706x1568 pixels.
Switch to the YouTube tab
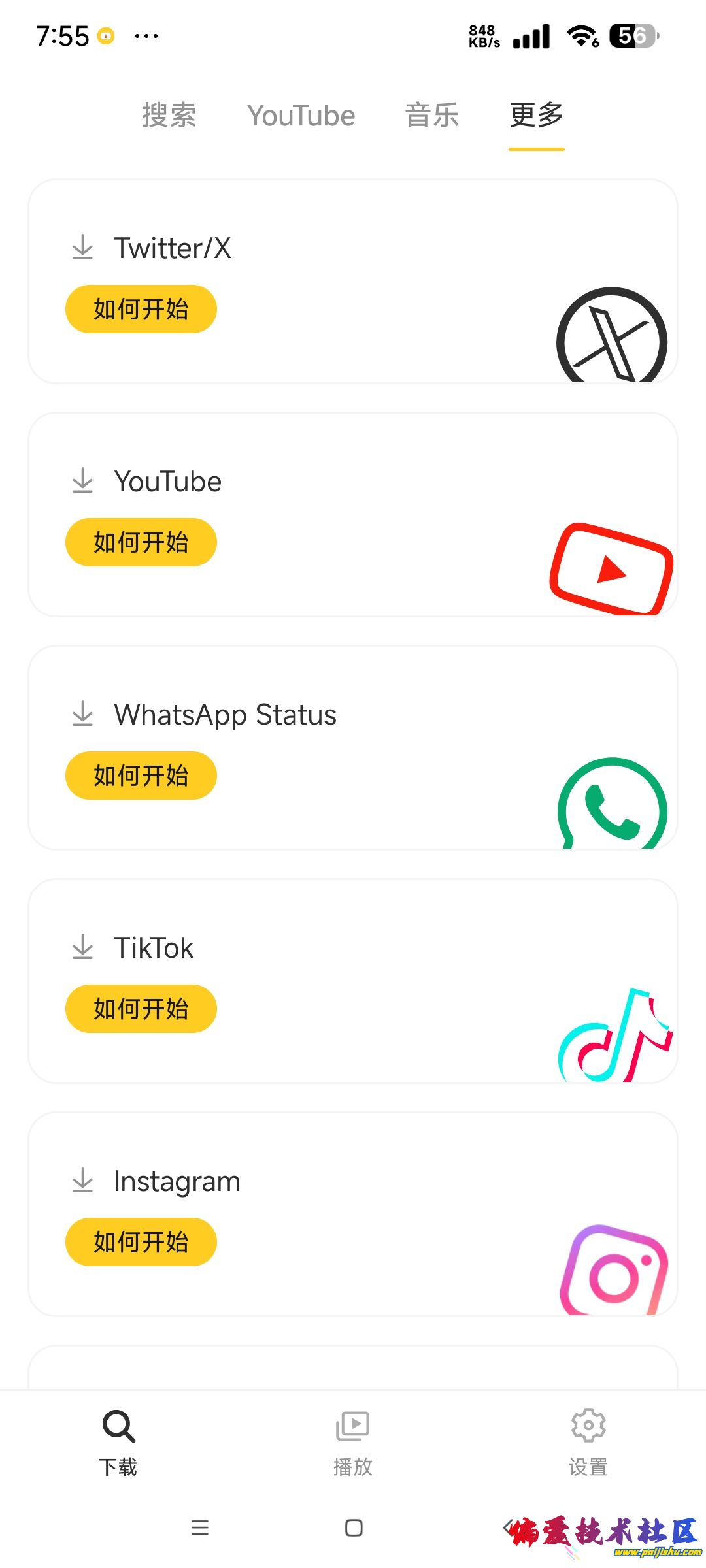(301, 115)
